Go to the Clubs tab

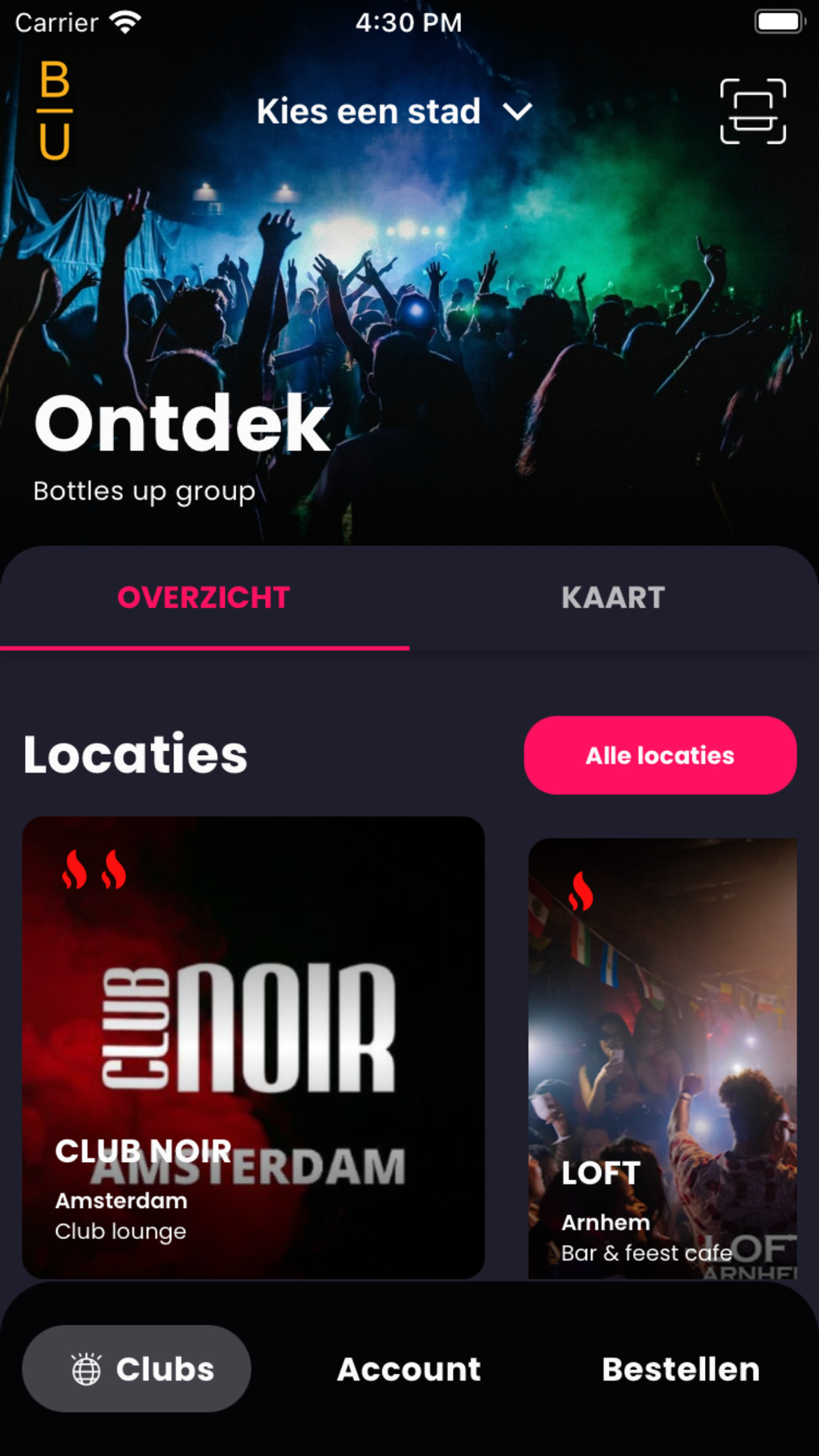[136, 1368]
